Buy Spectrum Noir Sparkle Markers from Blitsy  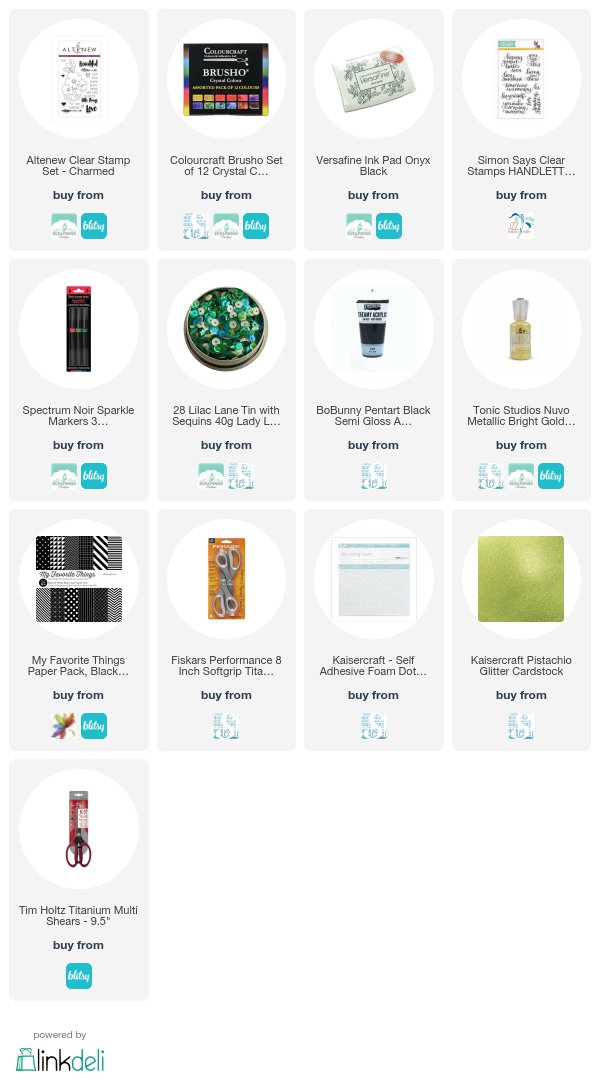click(x=94, y=476)
